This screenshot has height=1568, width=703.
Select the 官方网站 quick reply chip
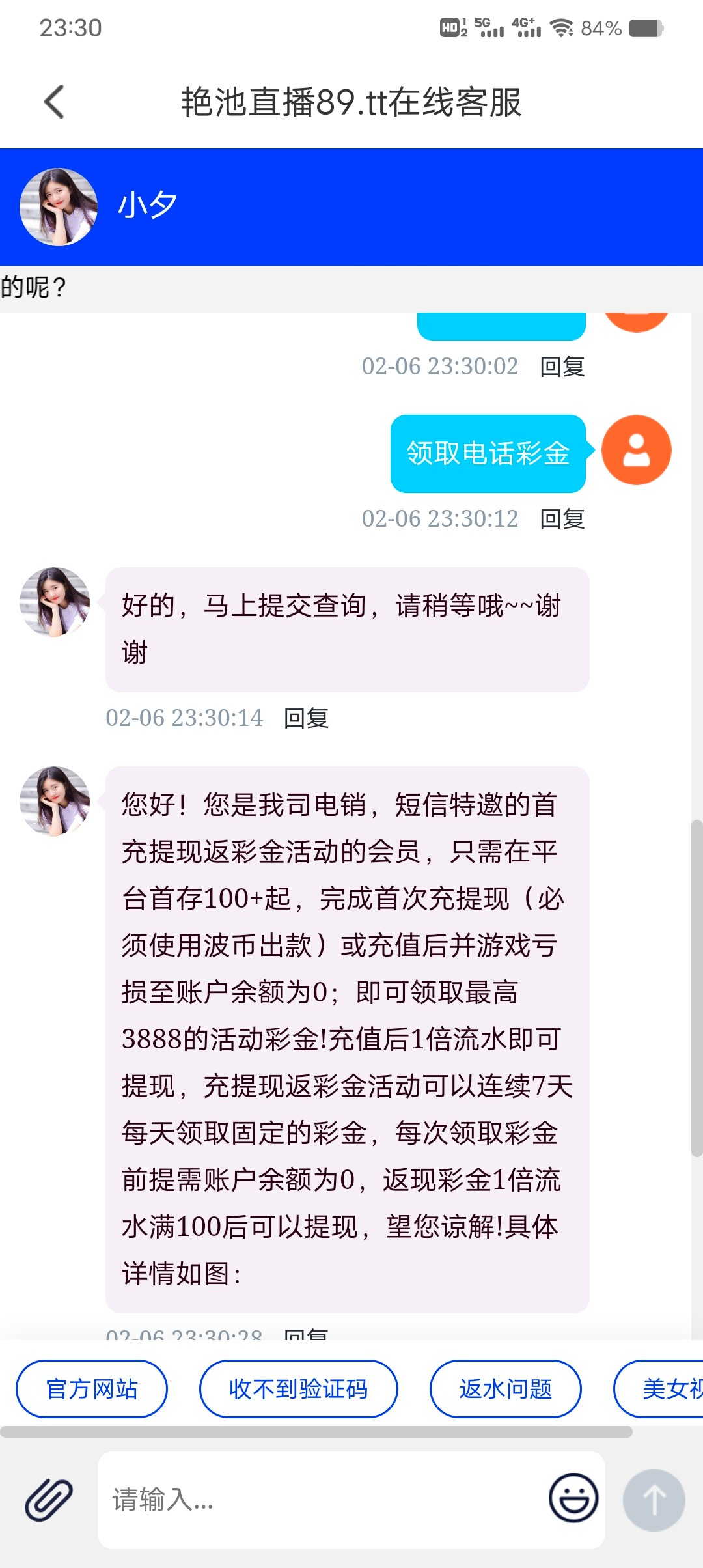point(92,1389)
